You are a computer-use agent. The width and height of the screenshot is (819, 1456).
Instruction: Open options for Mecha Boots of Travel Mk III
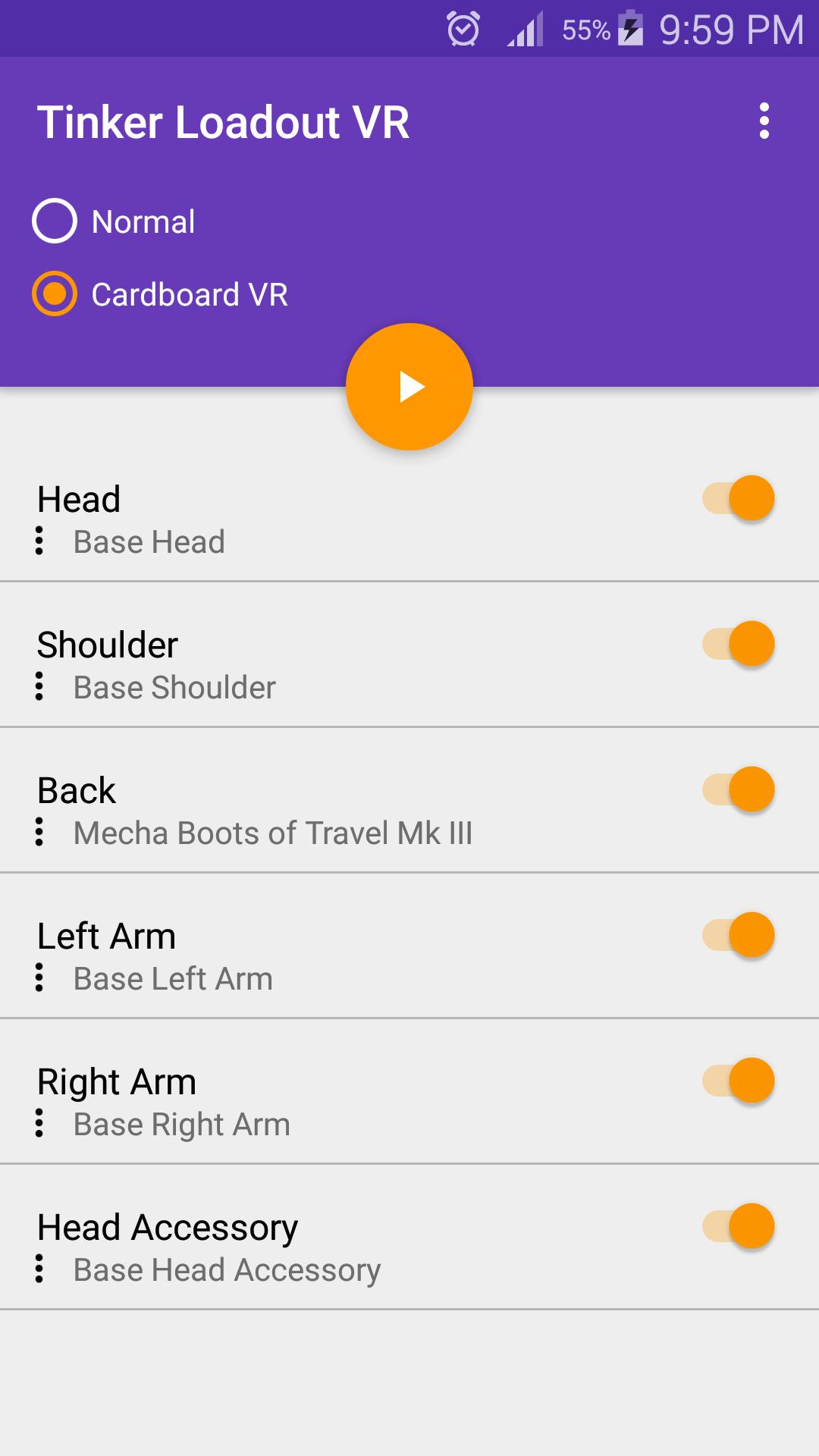tap(39, 833)
